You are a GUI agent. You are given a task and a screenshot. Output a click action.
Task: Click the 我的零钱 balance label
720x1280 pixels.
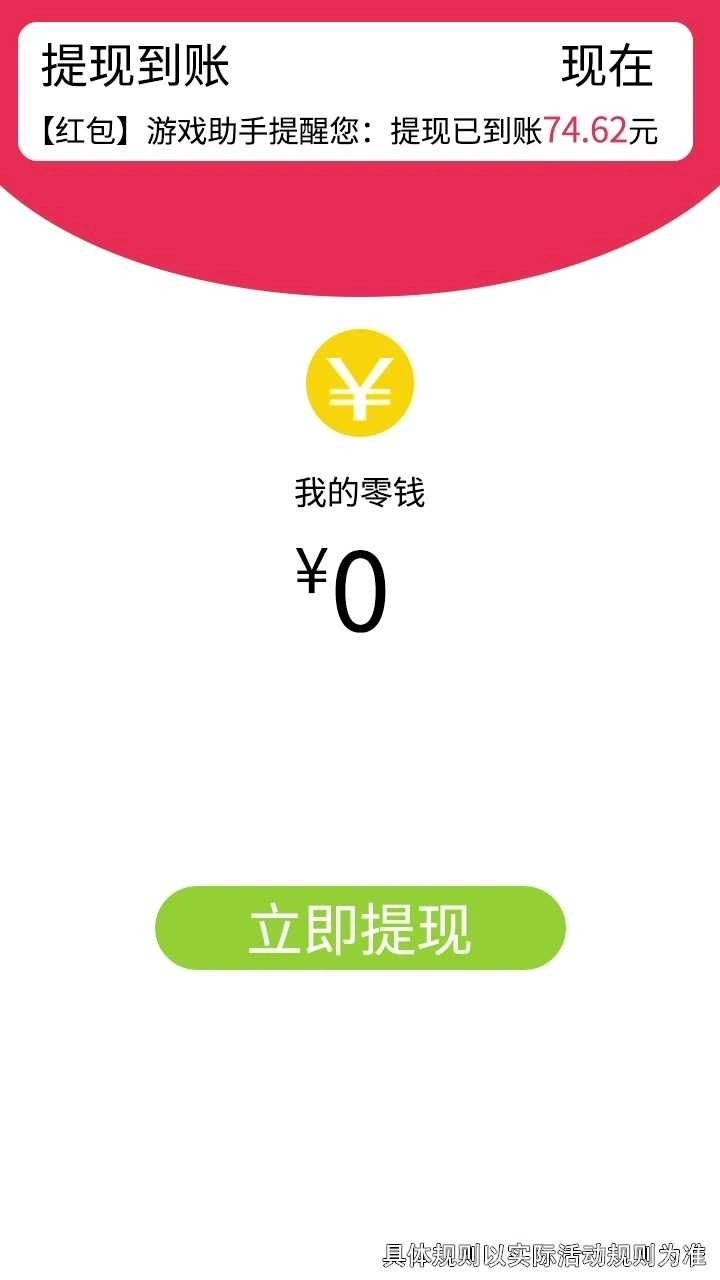coord(360,490)
